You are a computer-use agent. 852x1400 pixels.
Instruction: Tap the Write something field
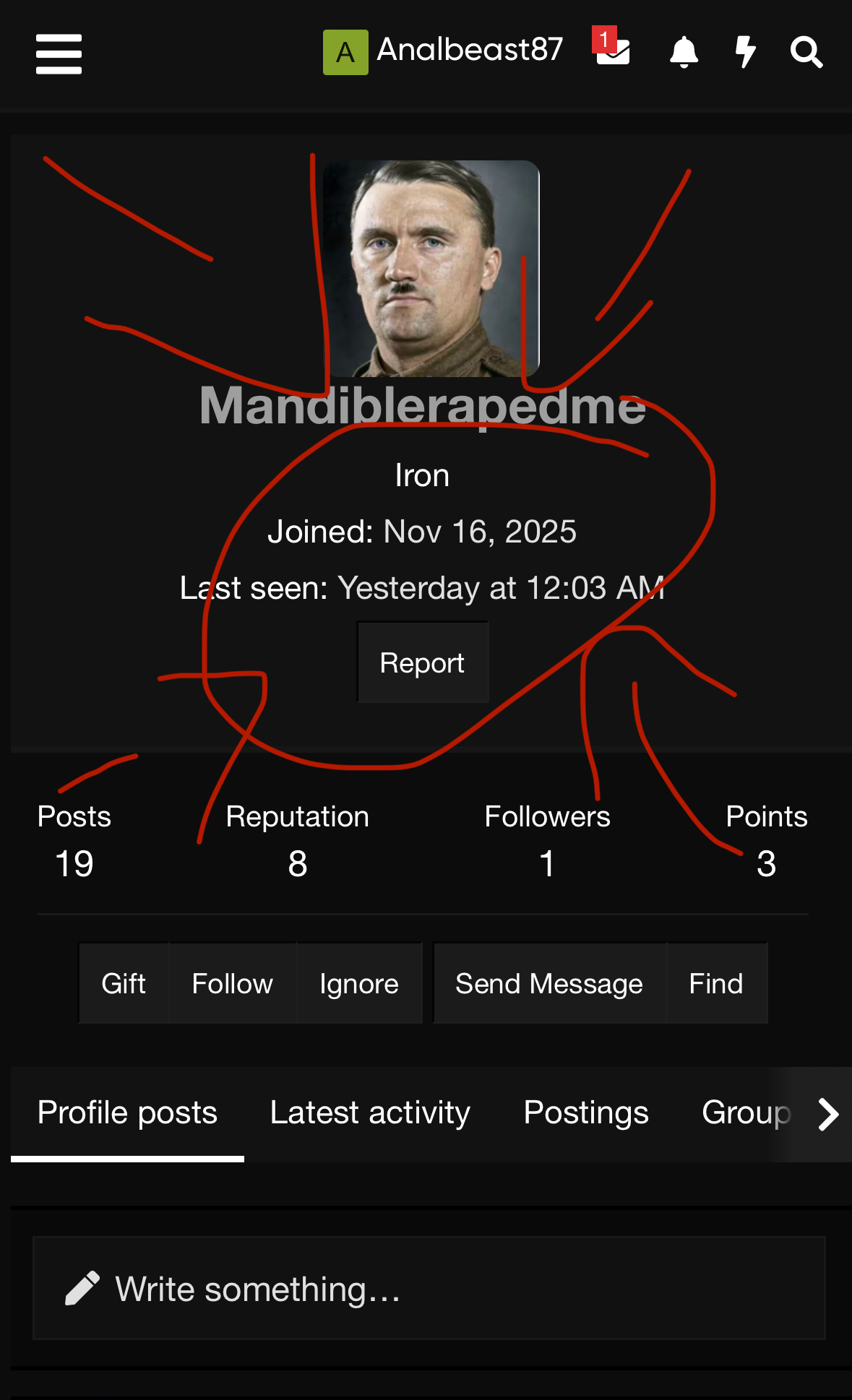(429, 1289)
